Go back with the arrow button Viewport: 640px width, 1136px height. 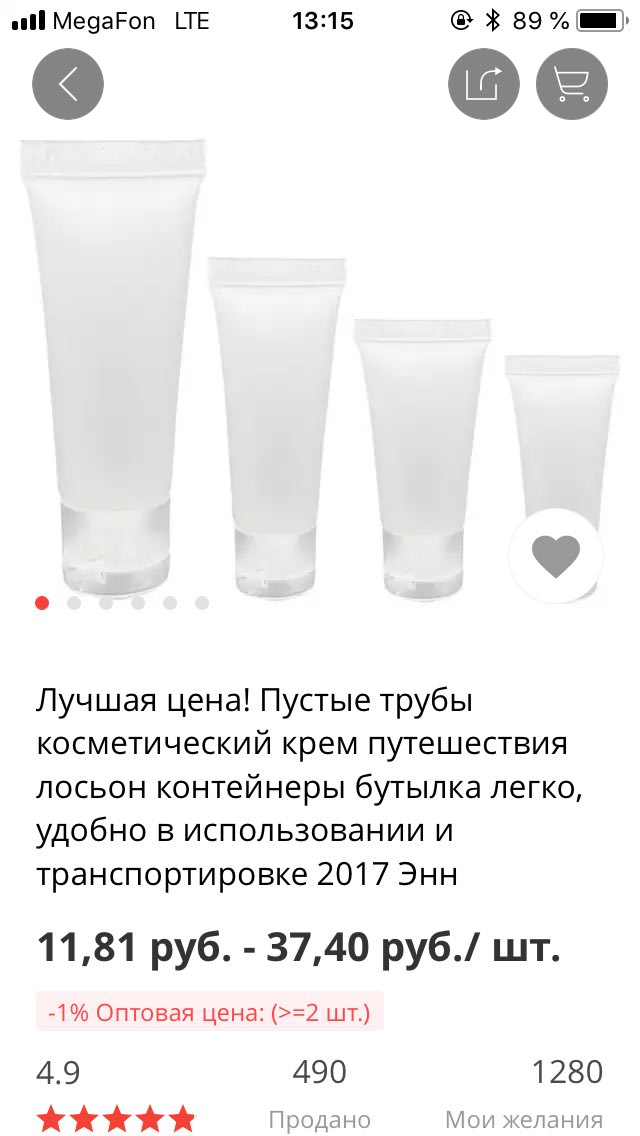pos(68,84)
